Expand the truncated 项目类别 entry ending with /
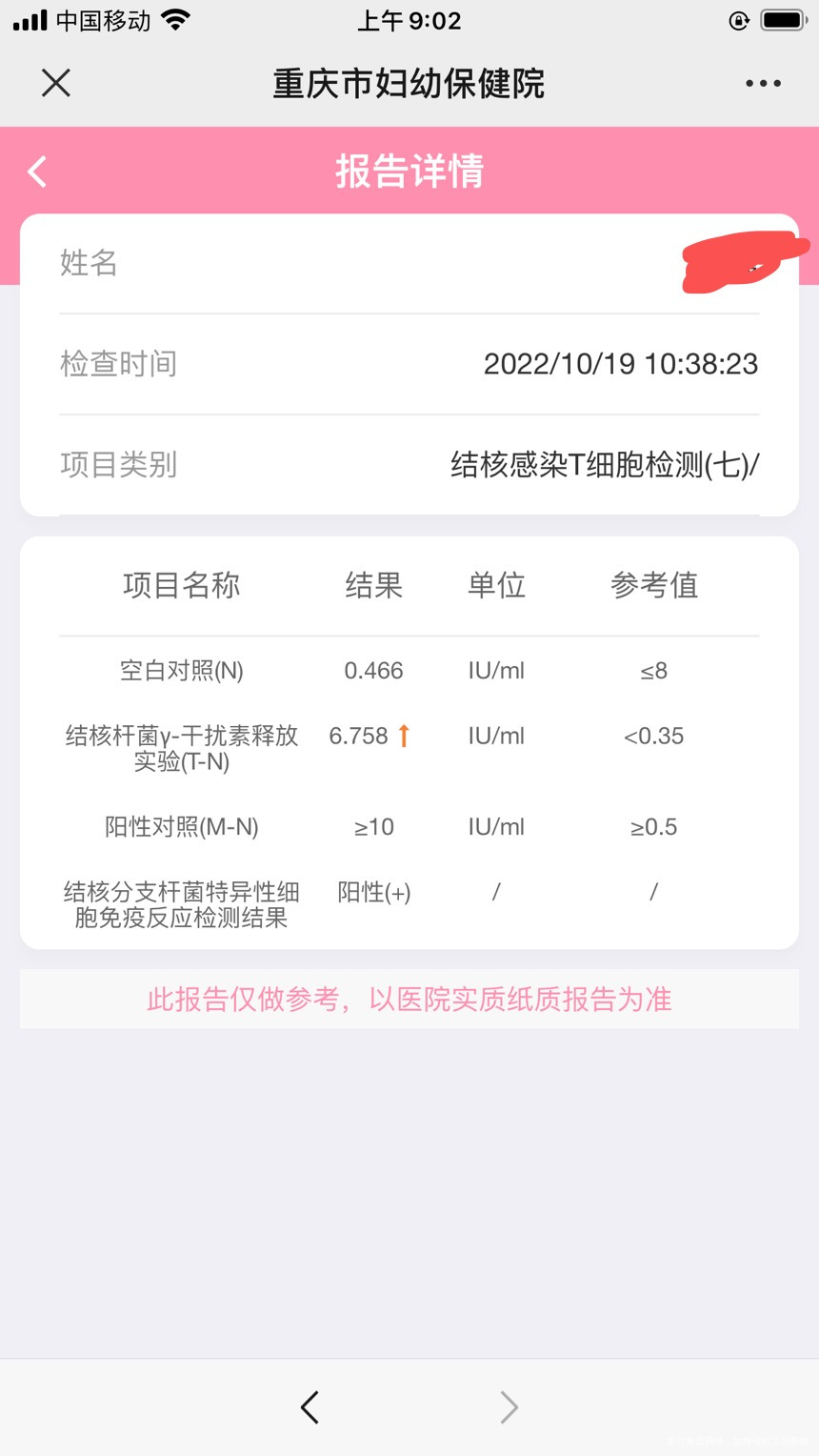Image resolution: width=819 pixels, height=1456 pixels. point(604,464)
